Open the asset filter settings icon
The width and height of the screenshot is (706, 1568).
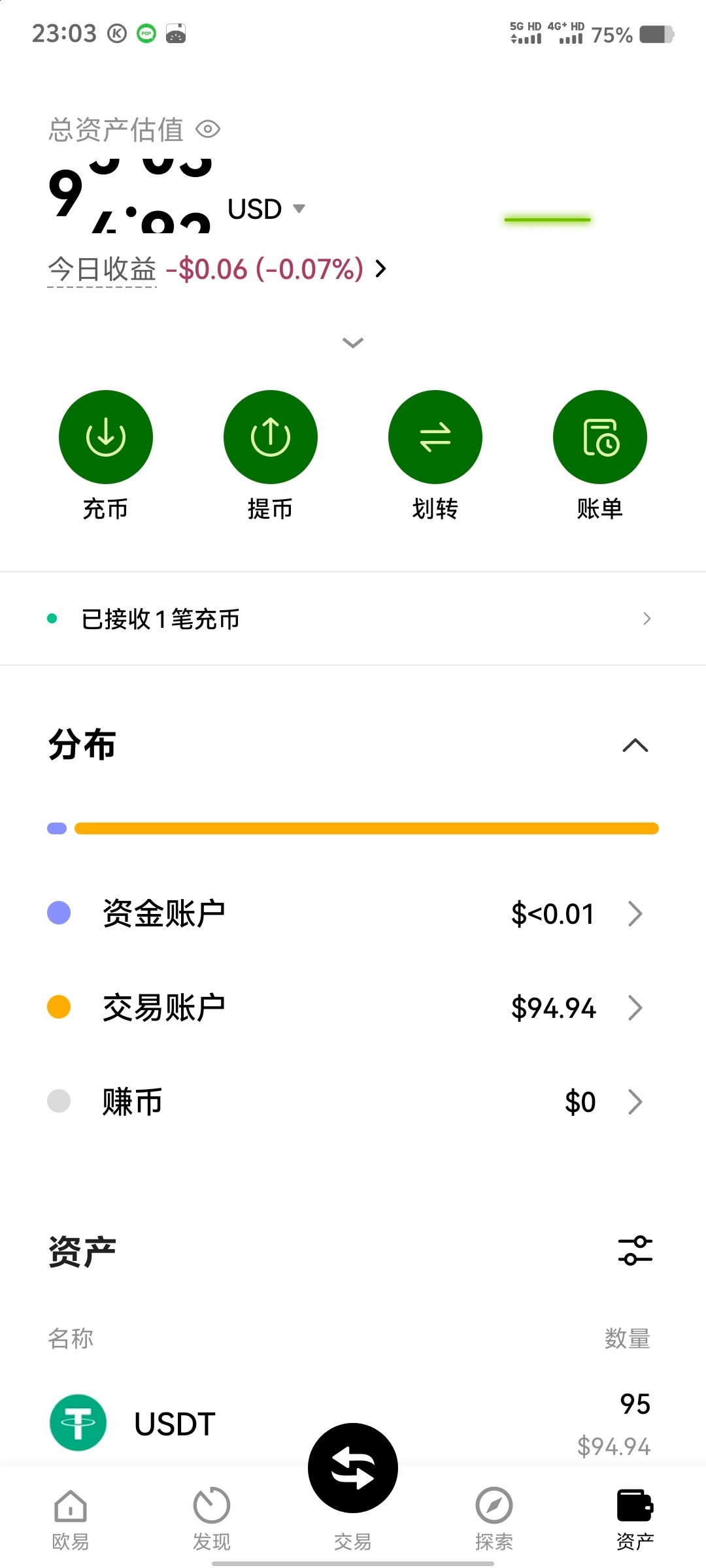click(635, 1250)
